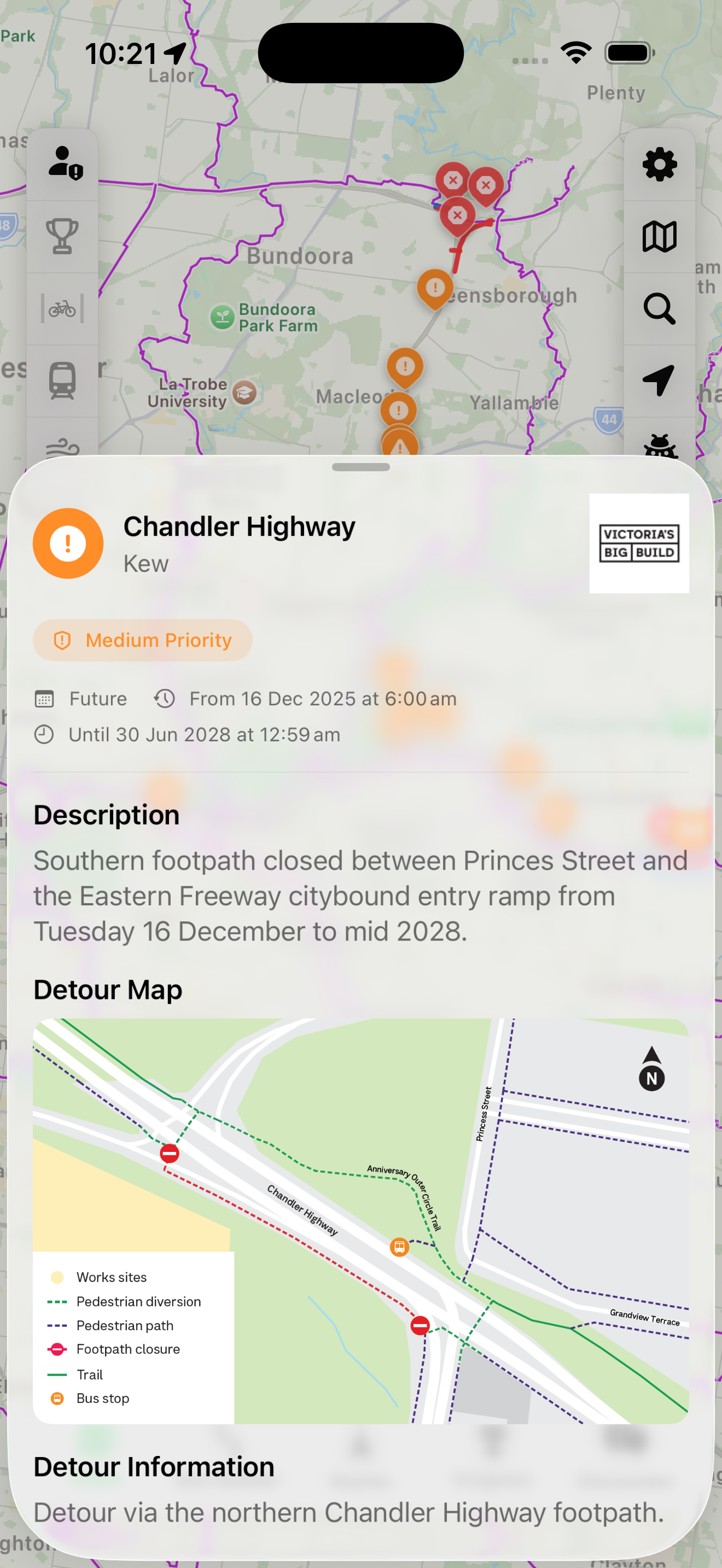Tap the Wi-Fi icon in the status bar
The width and height of the screenshot is (722, 1568).
(x=575, y=52)
